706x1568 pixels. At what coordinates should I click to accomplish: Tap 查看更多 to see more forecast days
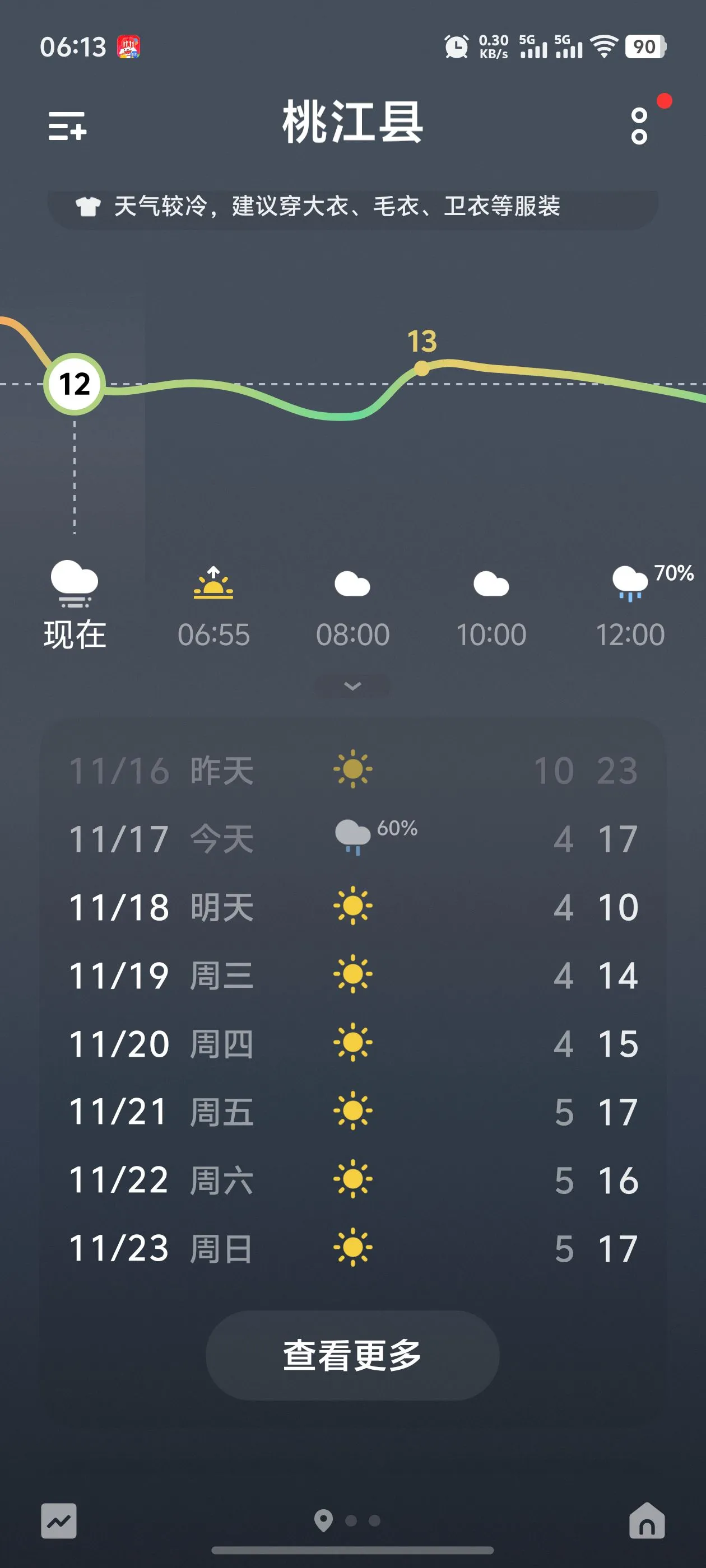(352, 1355)
